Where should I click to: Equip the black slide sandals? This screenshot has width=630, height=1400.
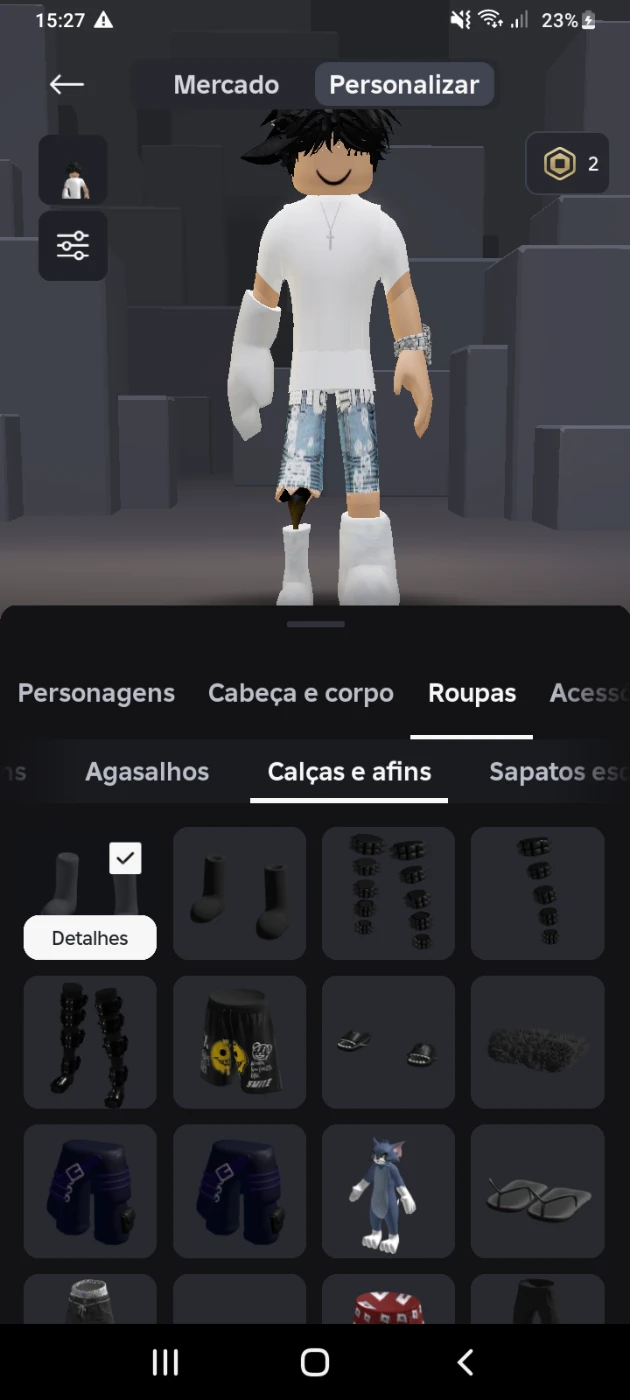click(388, 1042)
